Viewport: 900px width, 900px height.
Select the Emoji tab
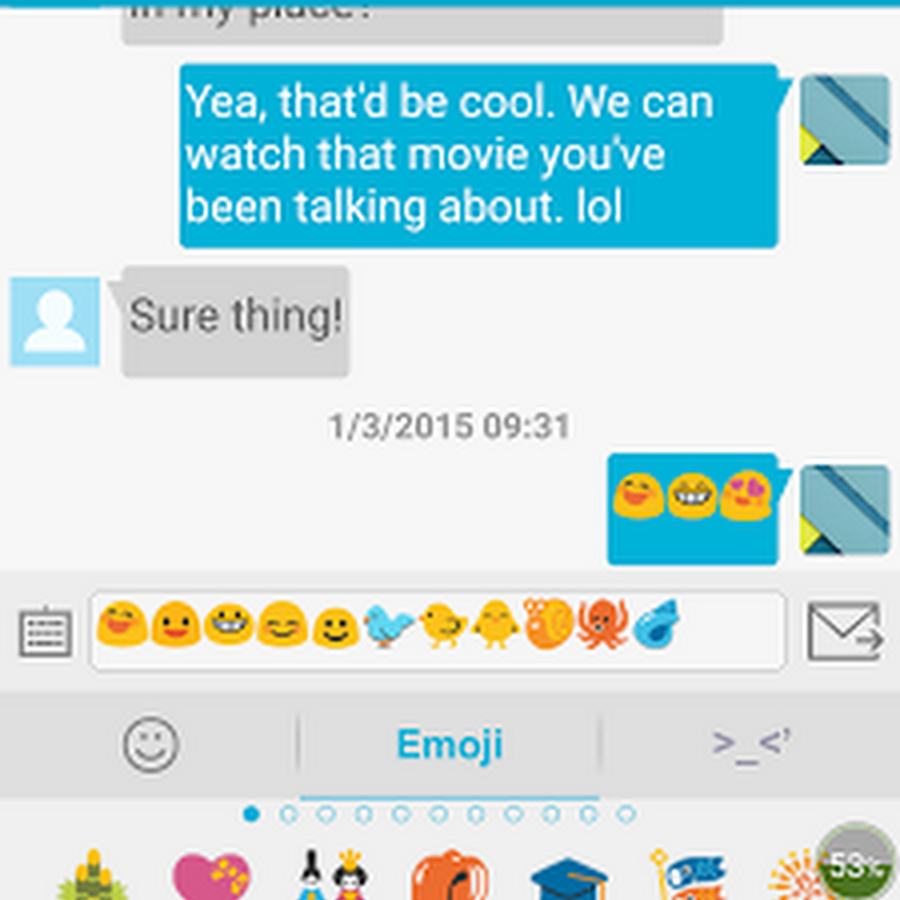449,744
